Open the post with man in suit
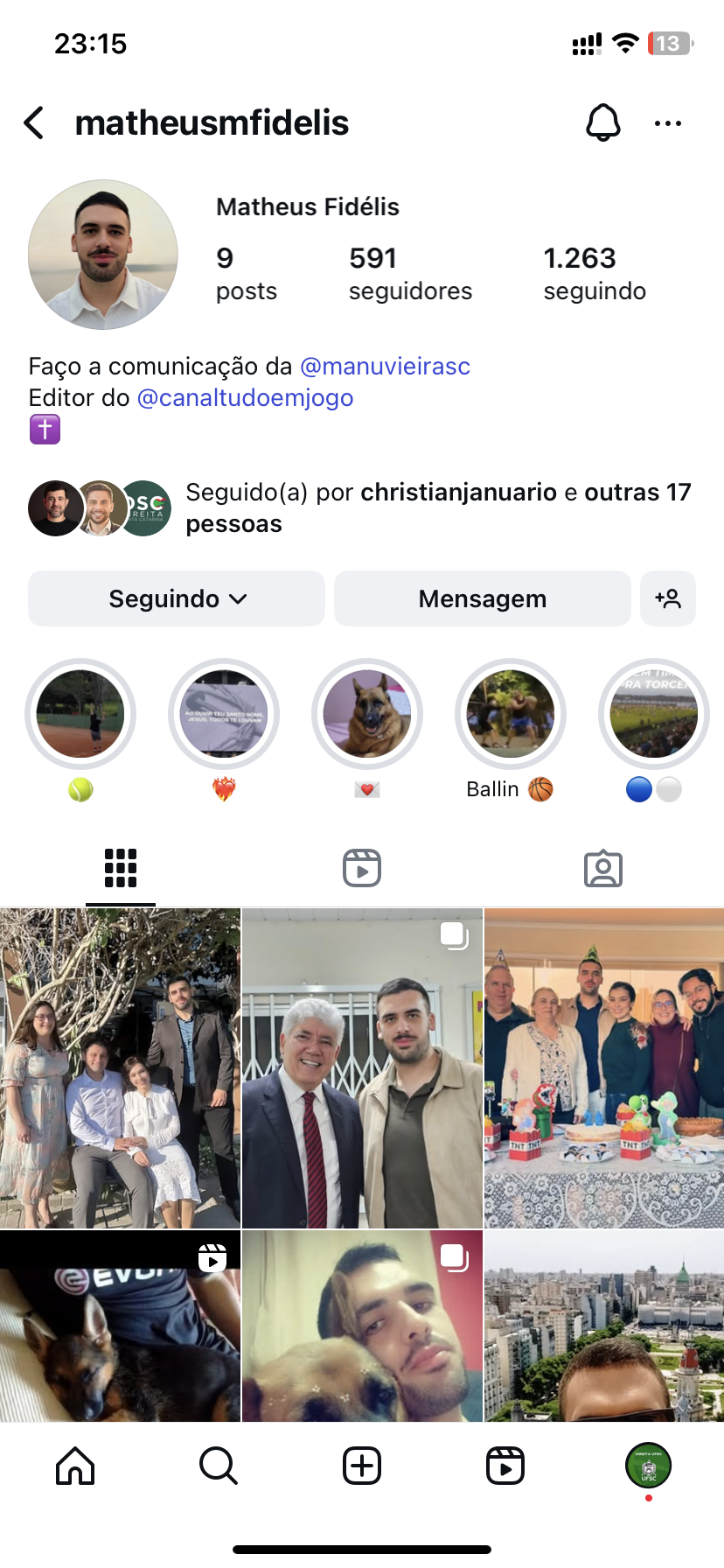724x1568 pixels. click(362, 1067)
